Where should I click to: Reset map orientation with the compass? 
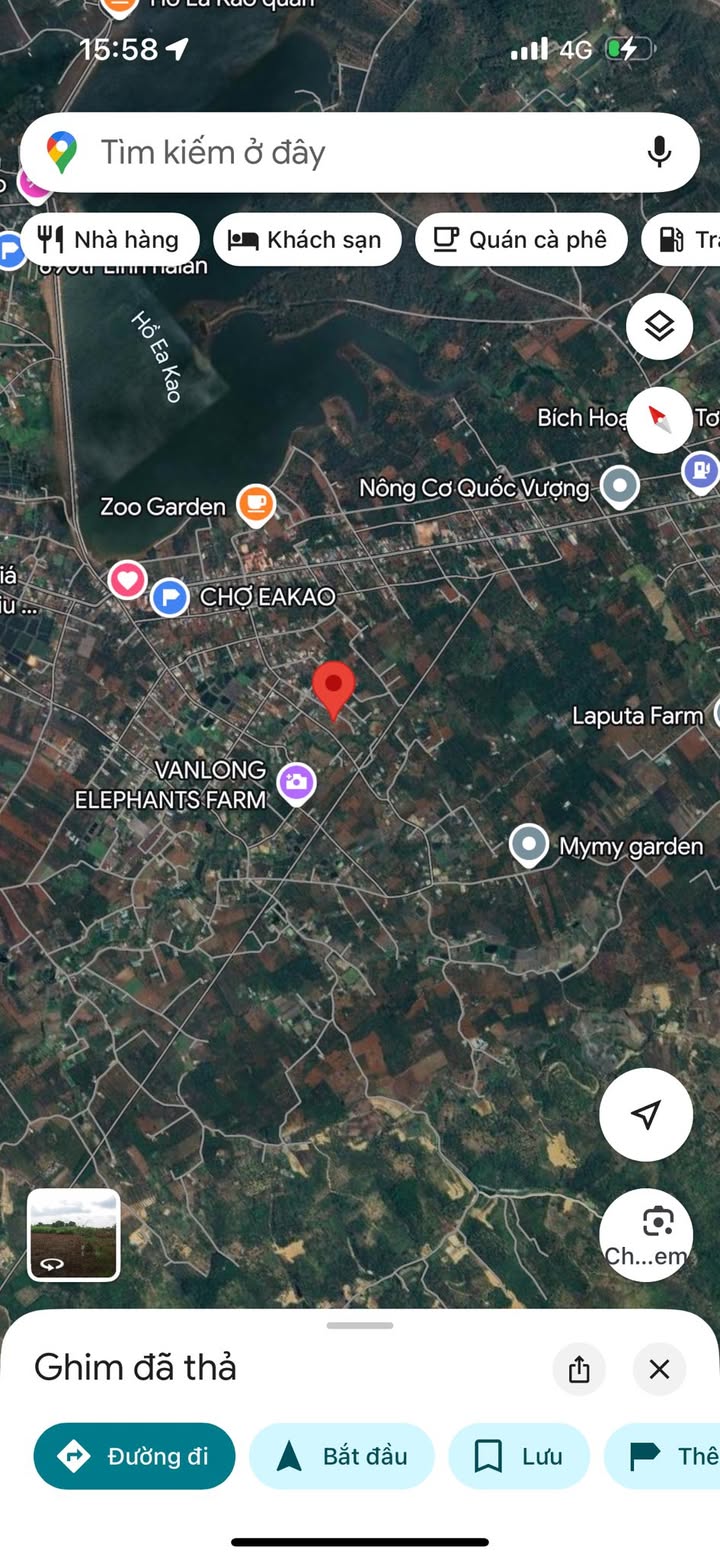coord(659,419)
